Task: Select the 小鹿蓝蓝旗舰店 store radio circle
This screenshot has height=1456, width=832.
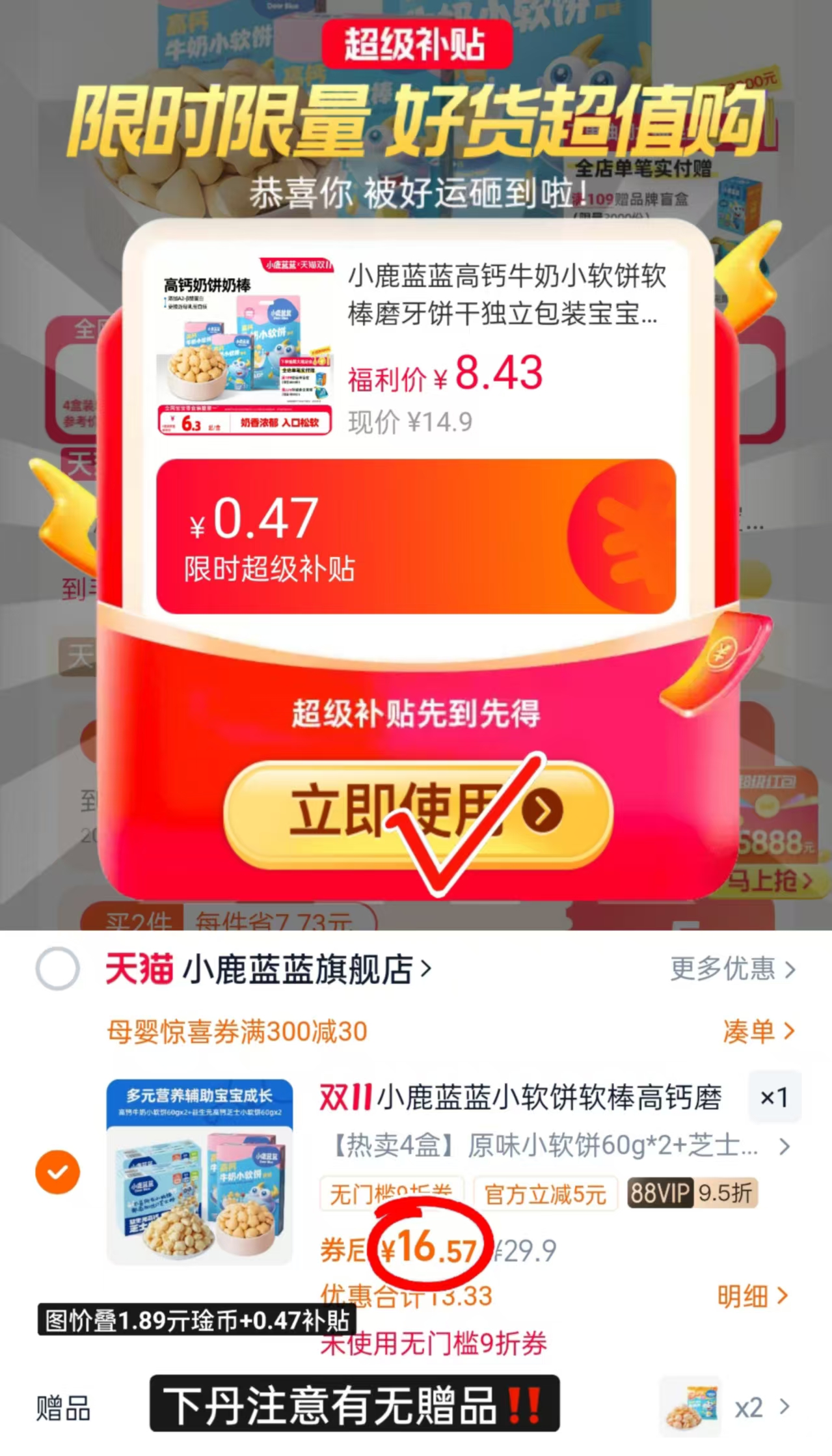Action: point(57,970)
